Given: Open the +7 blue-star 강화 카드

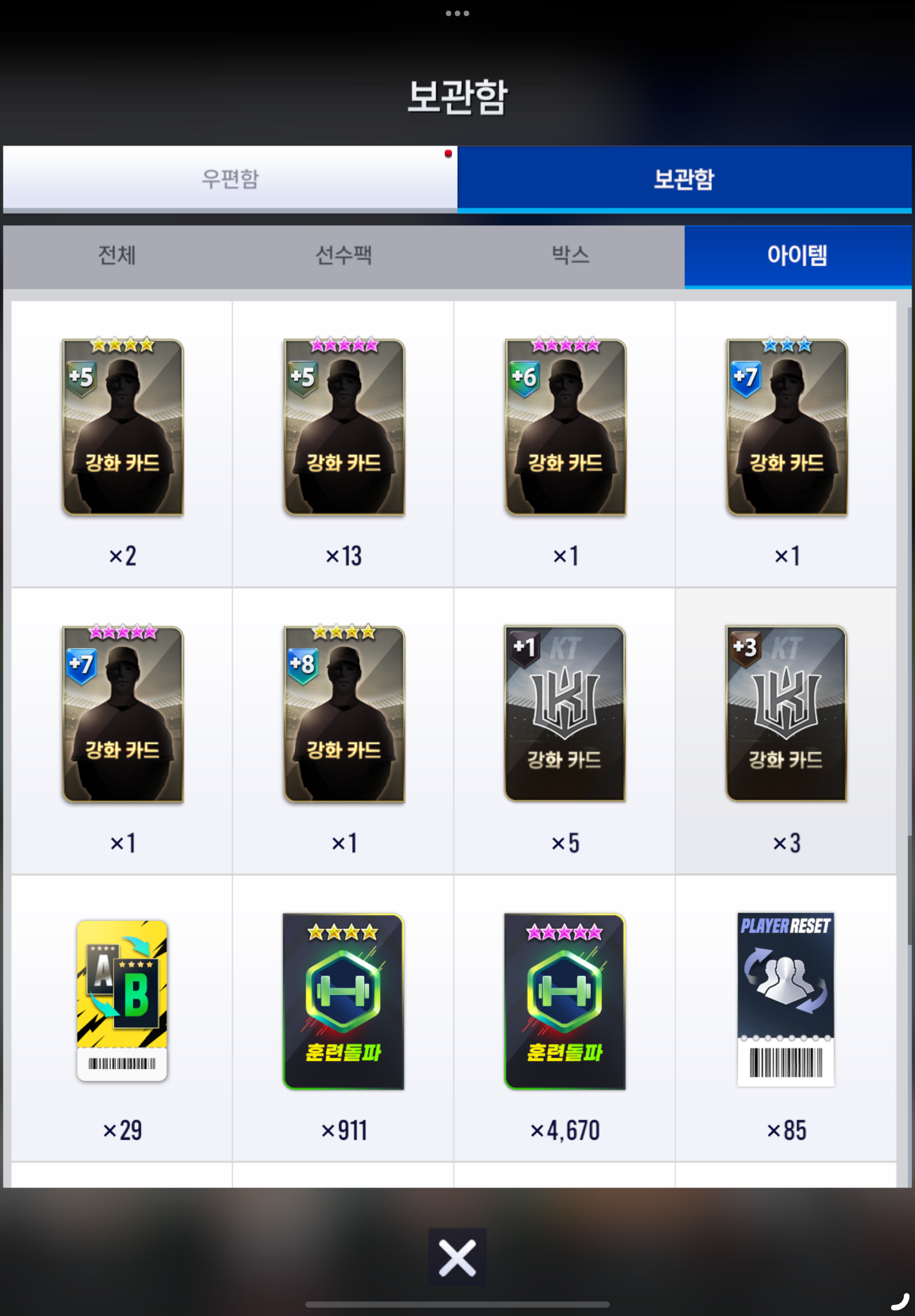Looking at the screenshot, I should point(787,427).
